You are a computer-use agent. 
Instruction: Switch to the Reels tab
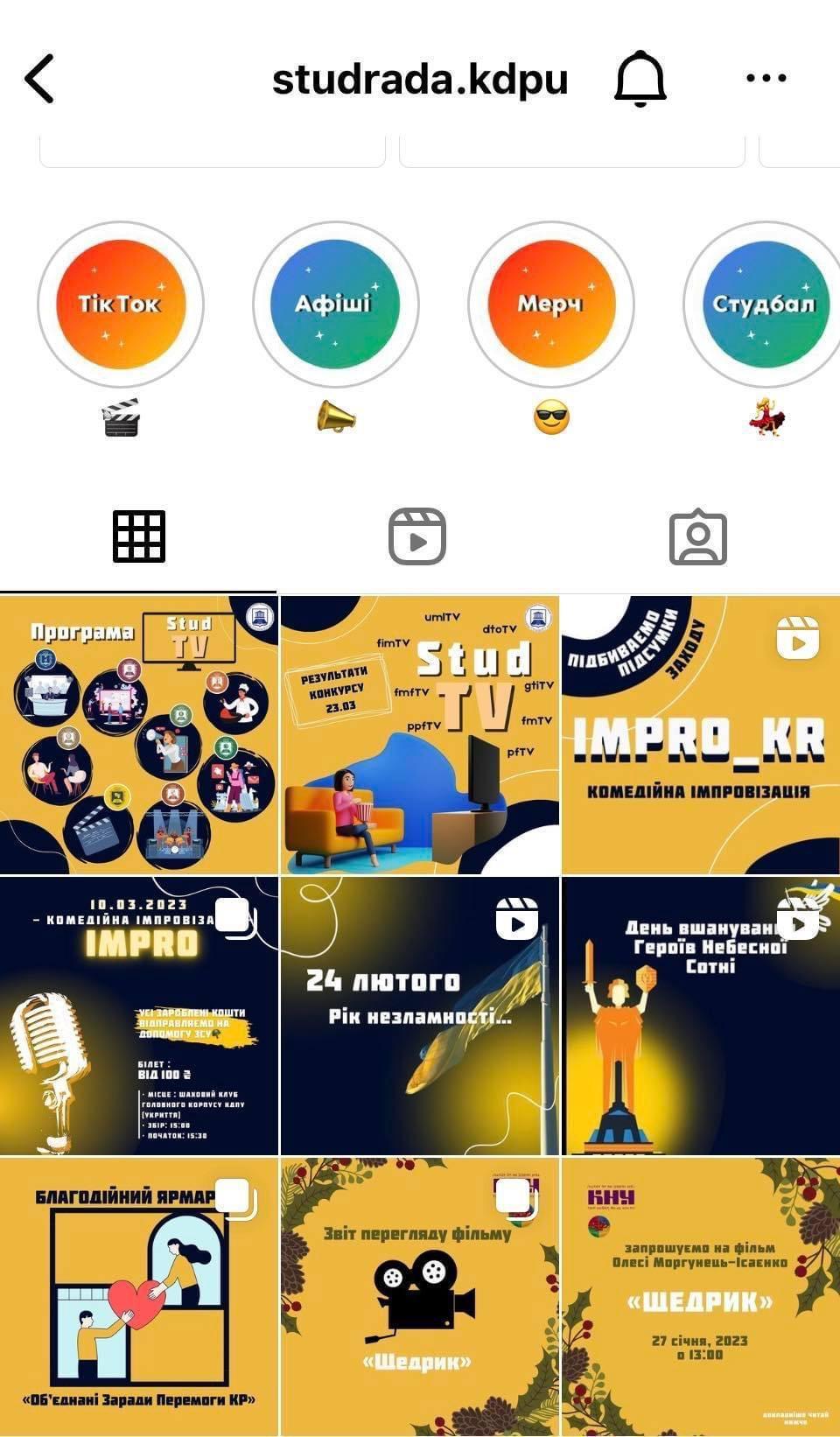417,536
